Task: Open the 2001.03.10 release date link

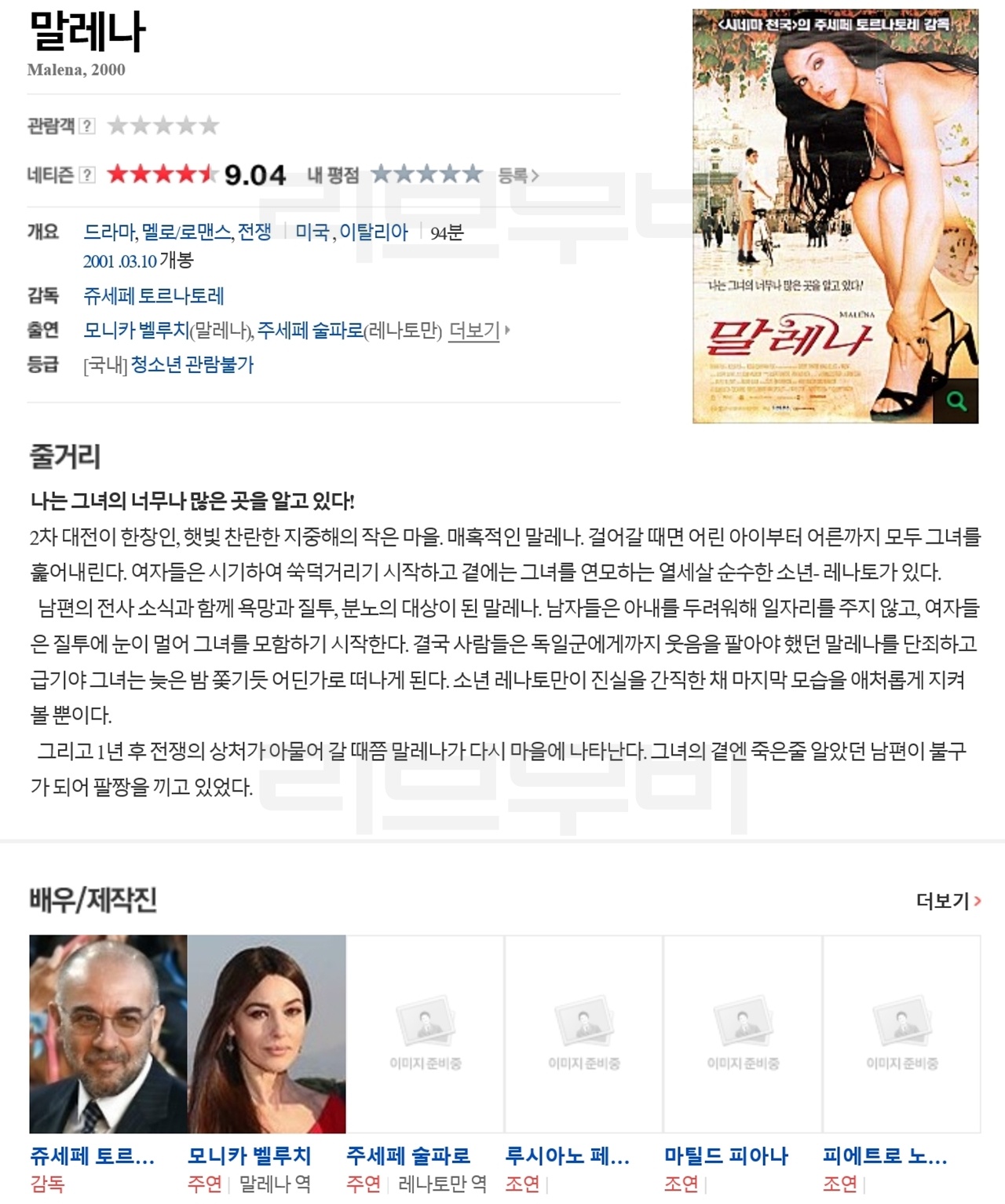Action: tap(120, 262)
